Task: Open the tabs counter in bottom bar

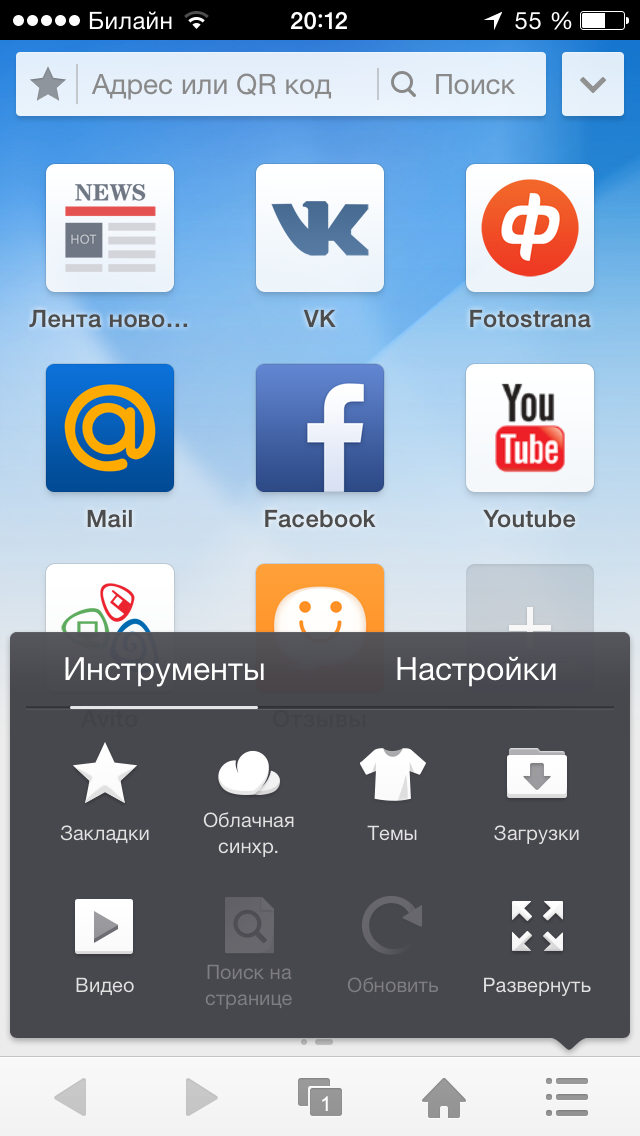Action: [x=320, y=1096]
